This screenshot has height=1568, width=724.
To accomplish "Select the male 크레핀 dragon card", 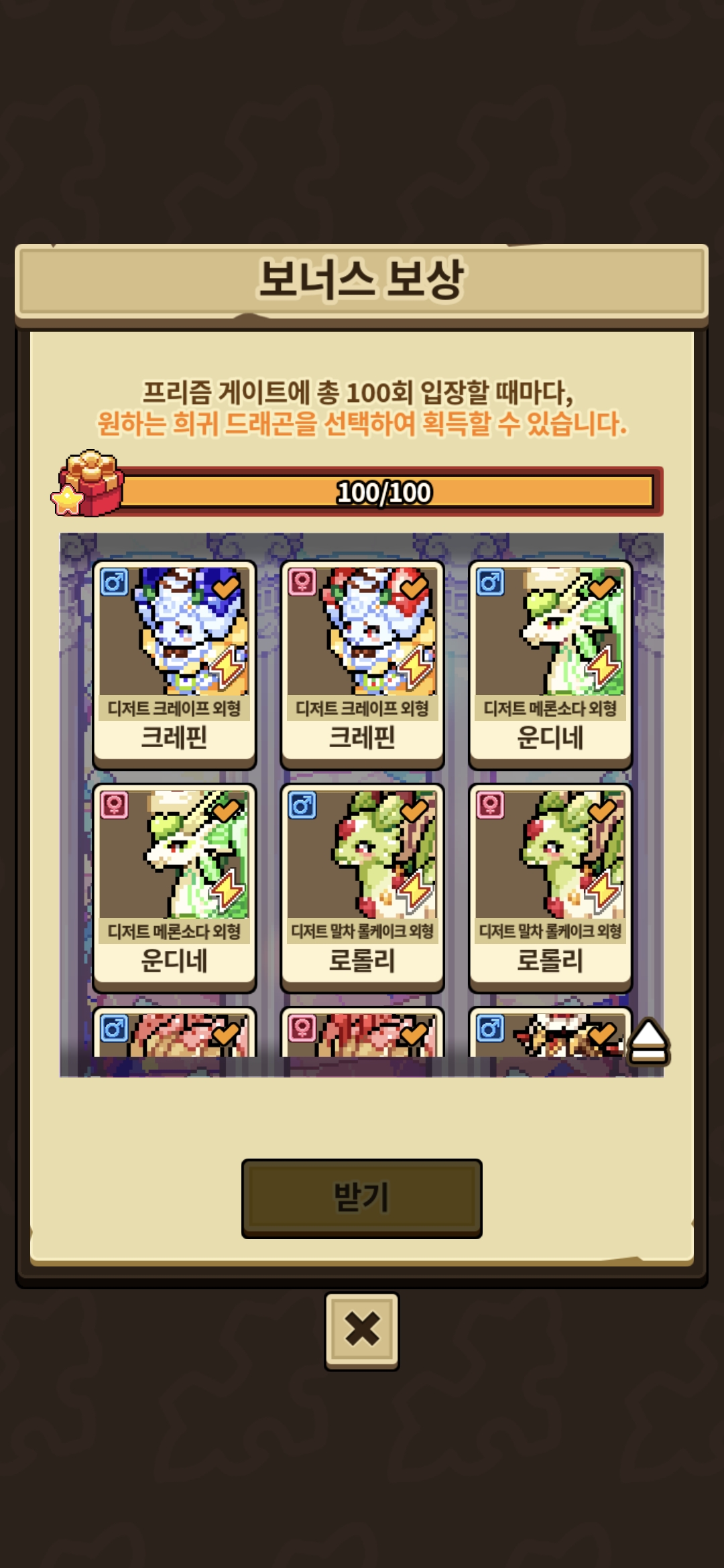I will (174, 663).
